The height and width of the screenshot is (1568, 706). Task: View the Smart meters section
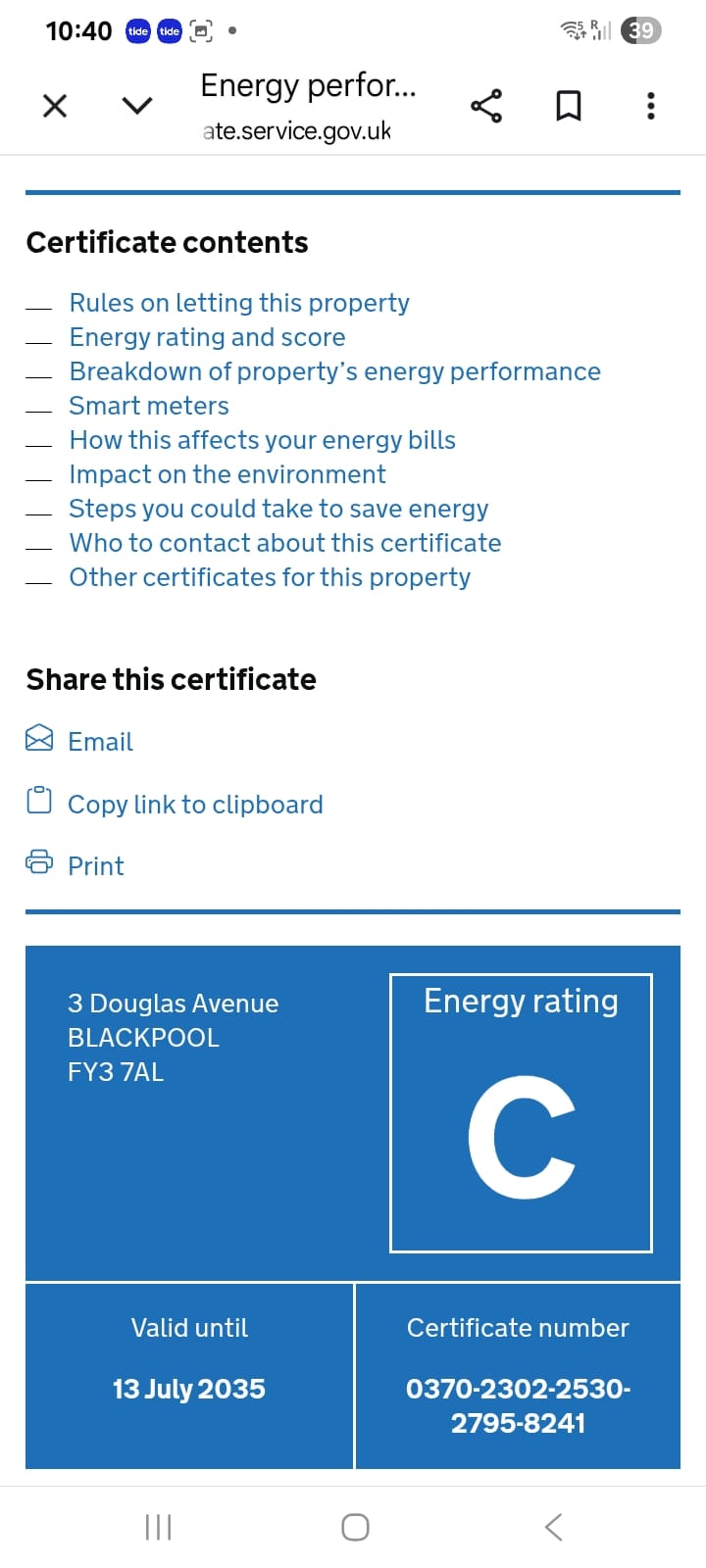pos(149,406)
